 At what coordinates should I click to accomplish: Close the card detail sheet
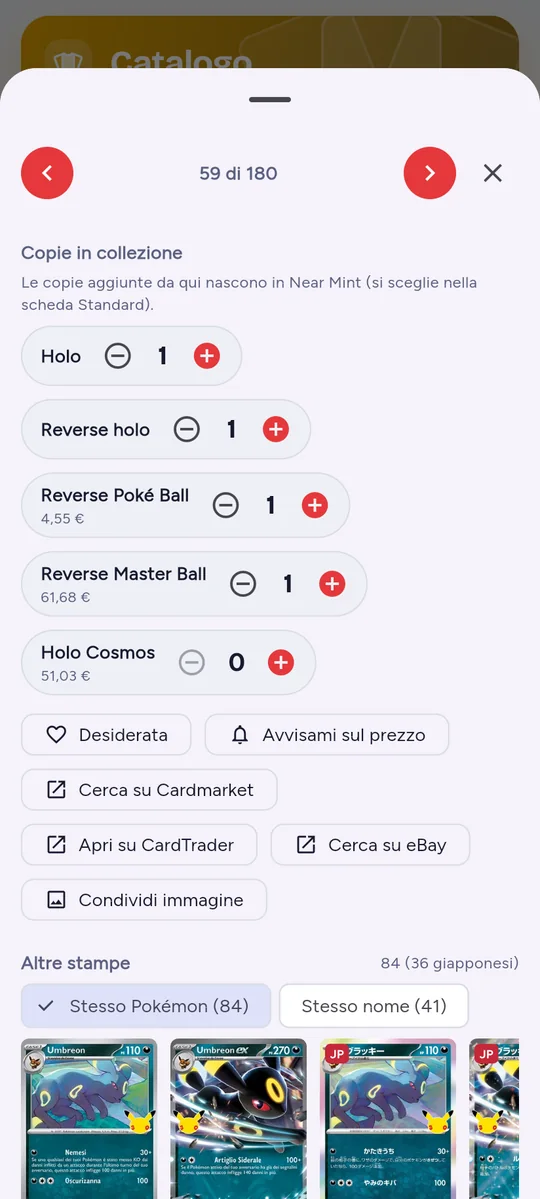click(493, 173)
